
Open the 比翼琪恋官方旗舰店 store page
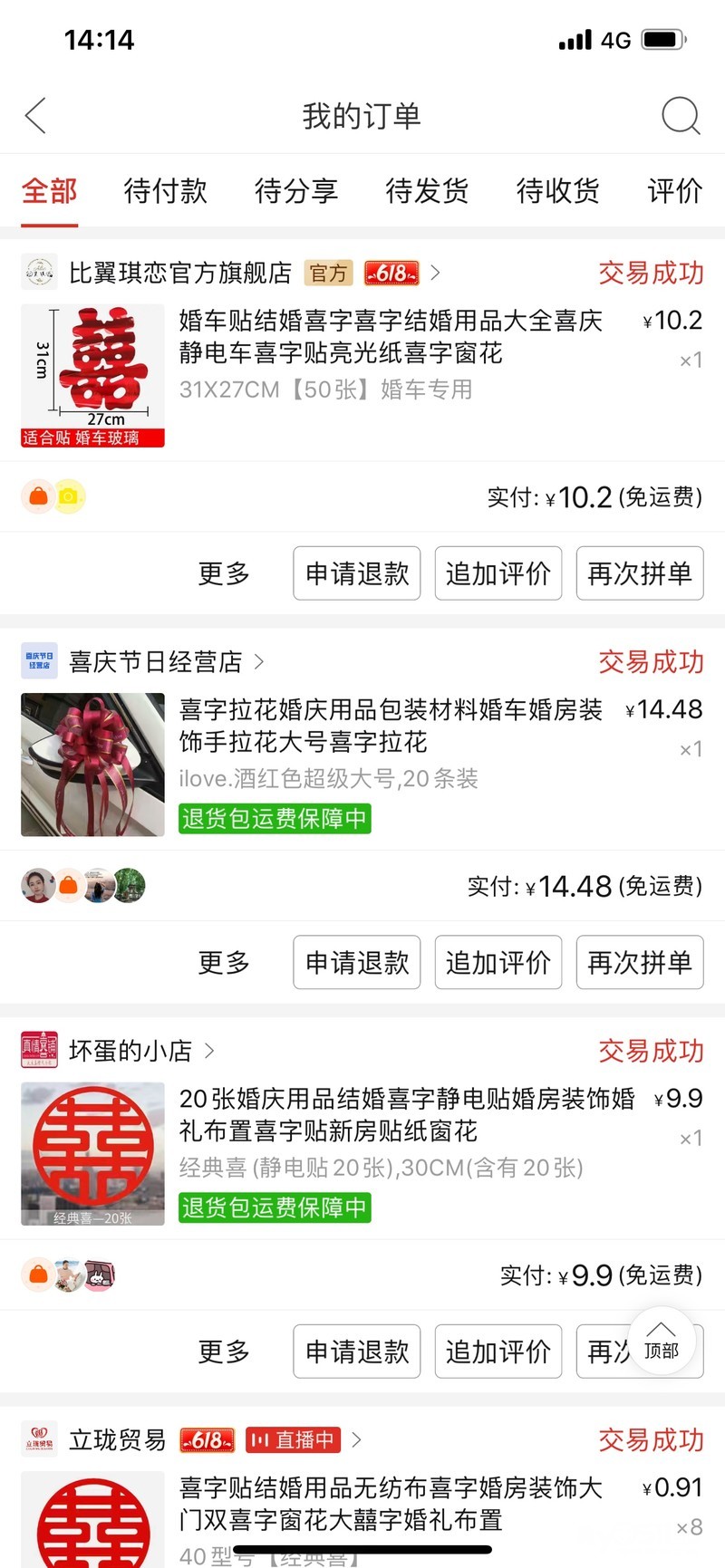tap(179, 273)
